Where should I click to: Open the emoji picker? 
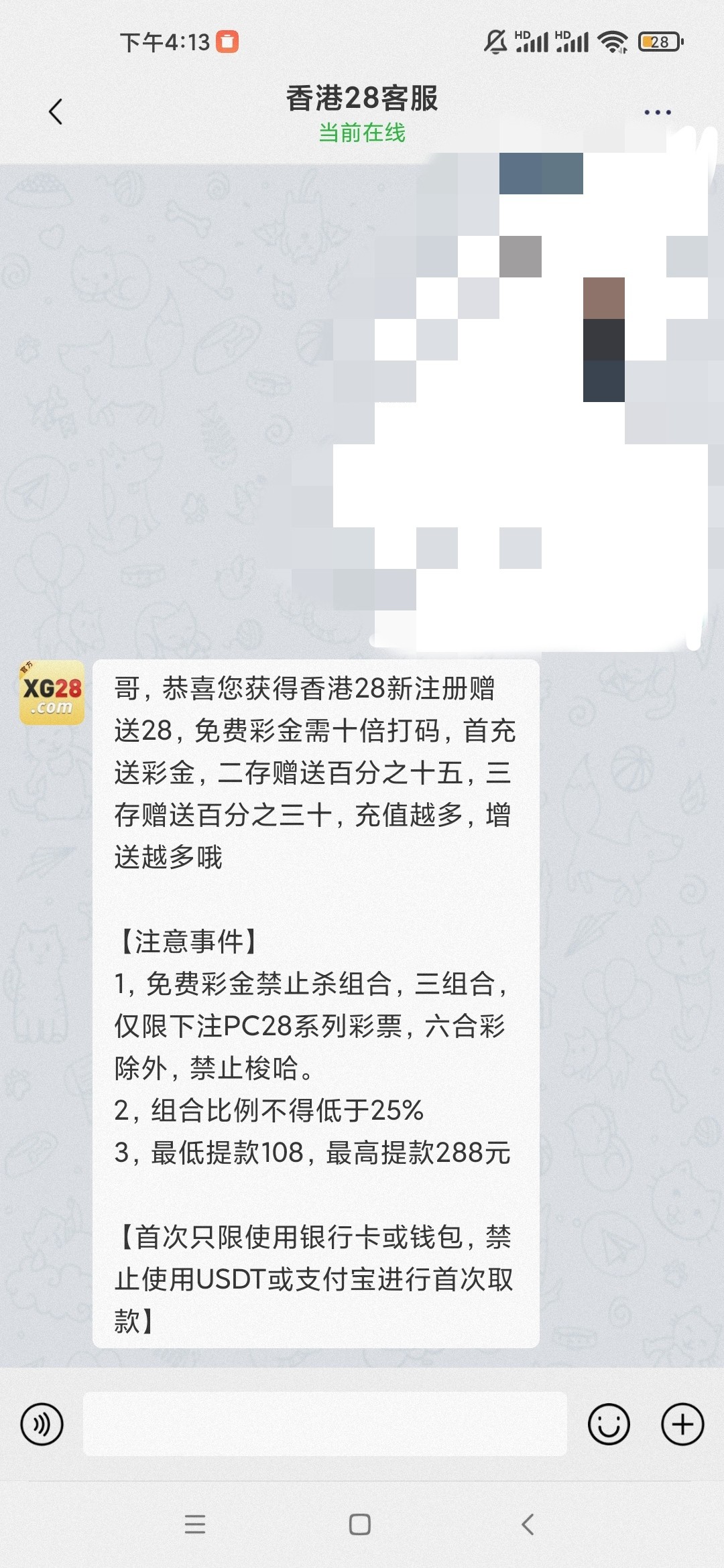609,1424
